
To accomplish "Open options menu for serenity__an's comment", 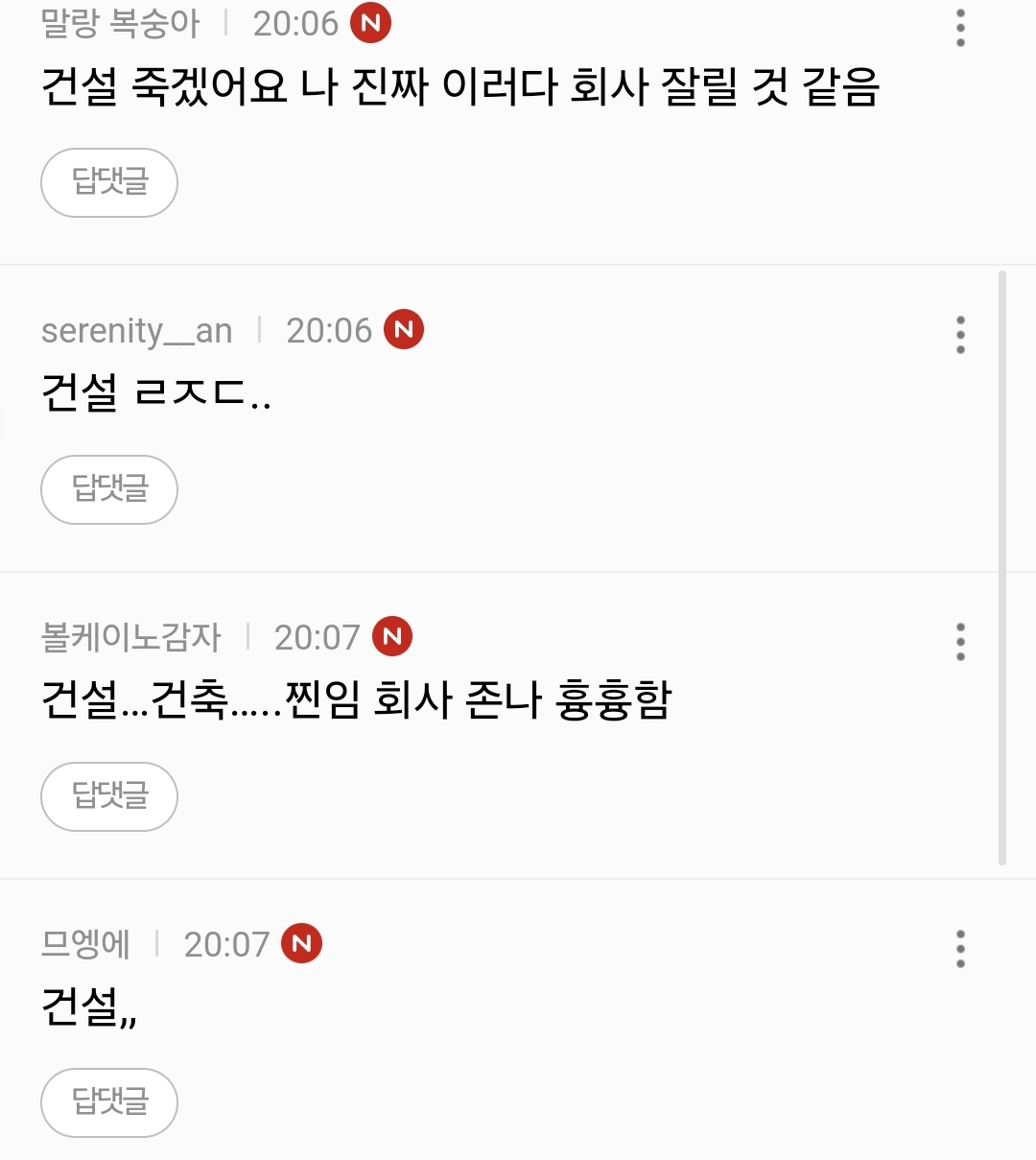I will click(x=960, y=335).
